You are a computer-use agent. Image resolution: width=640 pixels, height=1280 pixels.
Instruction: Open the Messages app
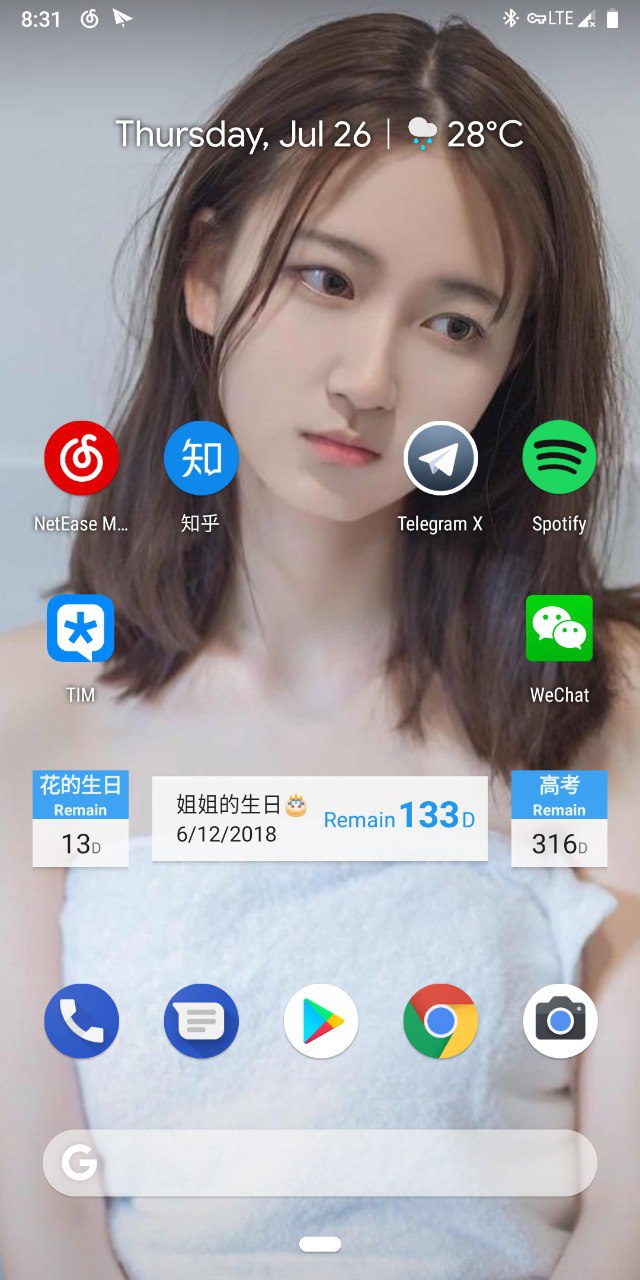201,1021
